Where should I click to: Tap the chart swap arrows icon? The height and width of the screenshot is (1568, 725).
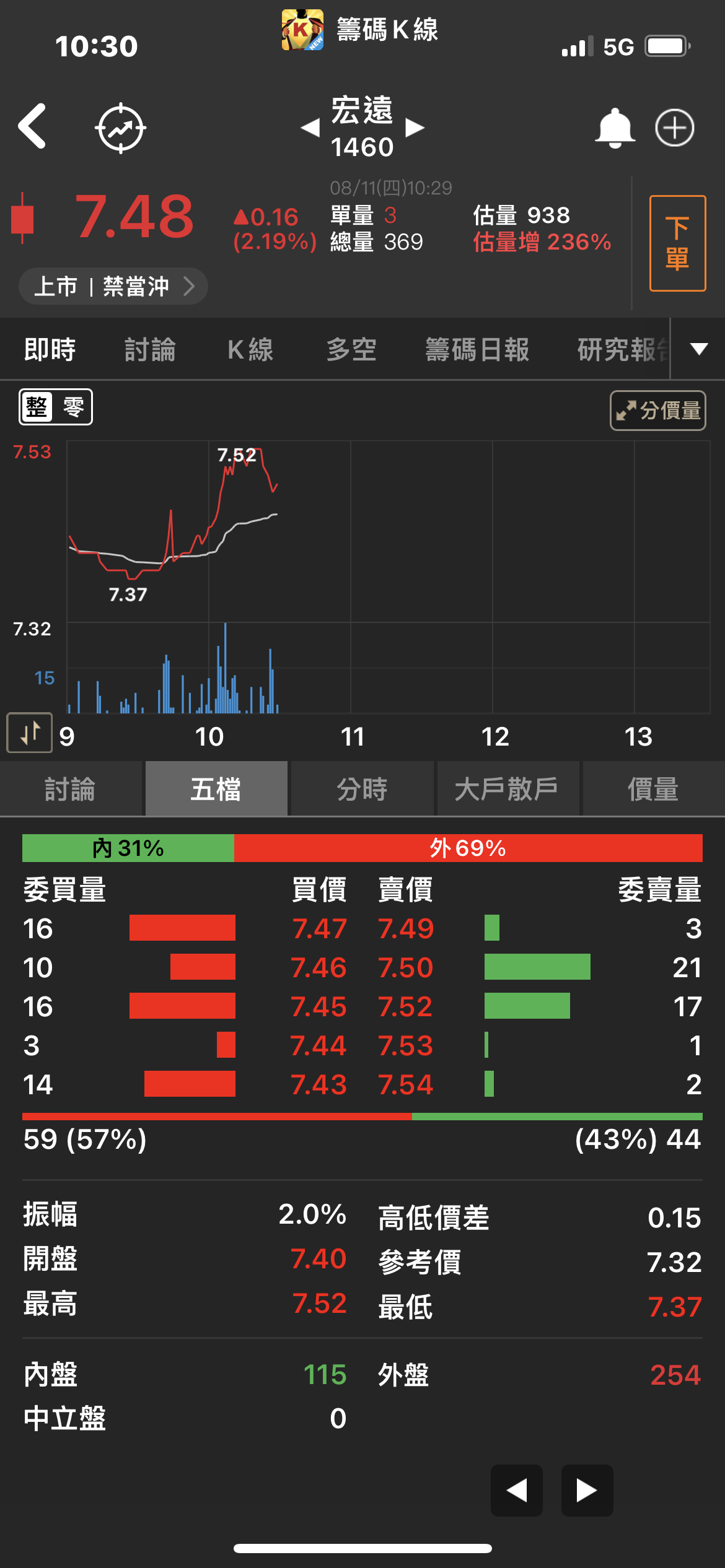(30, 733)
